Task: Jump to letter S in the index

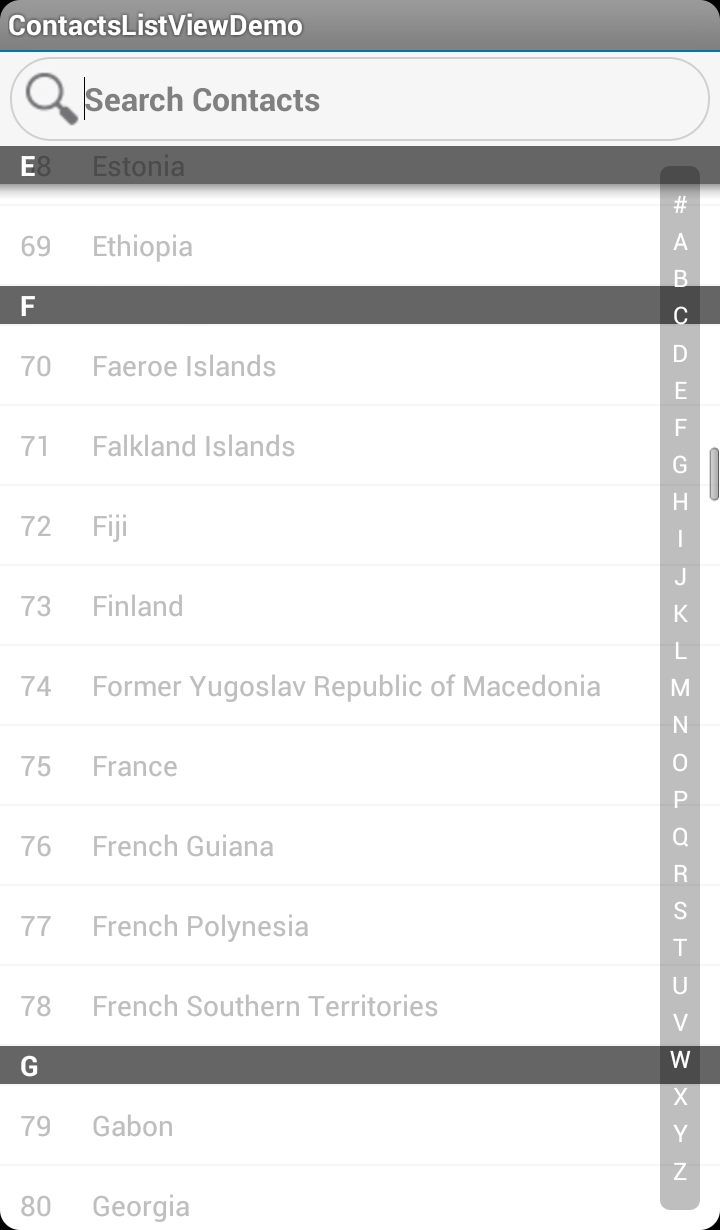Action: [x=680, y=911]
